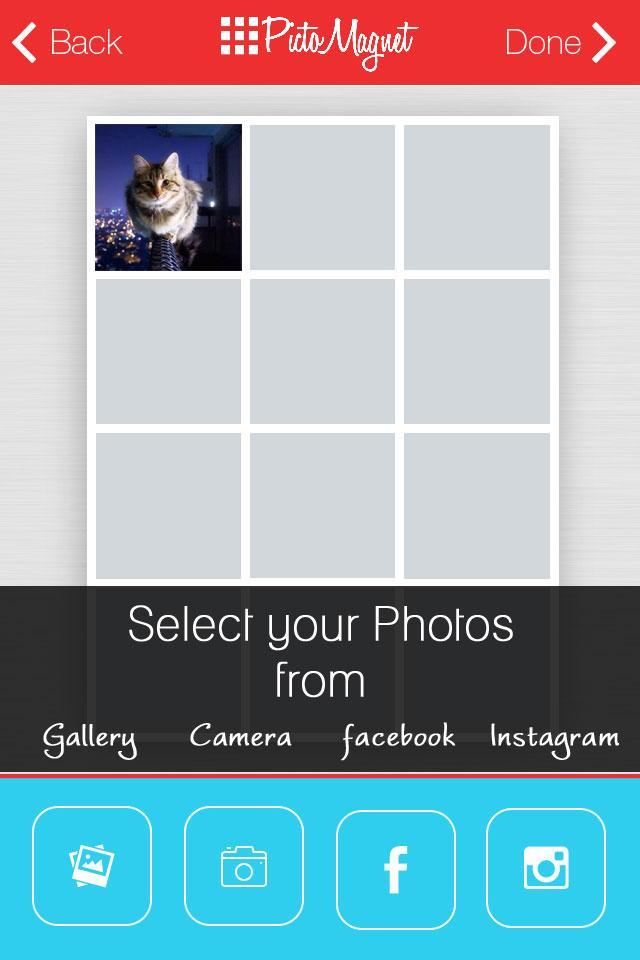Open the photo gallery icon
This screenshot has width=640, height=960.
(x=92, y=866)
